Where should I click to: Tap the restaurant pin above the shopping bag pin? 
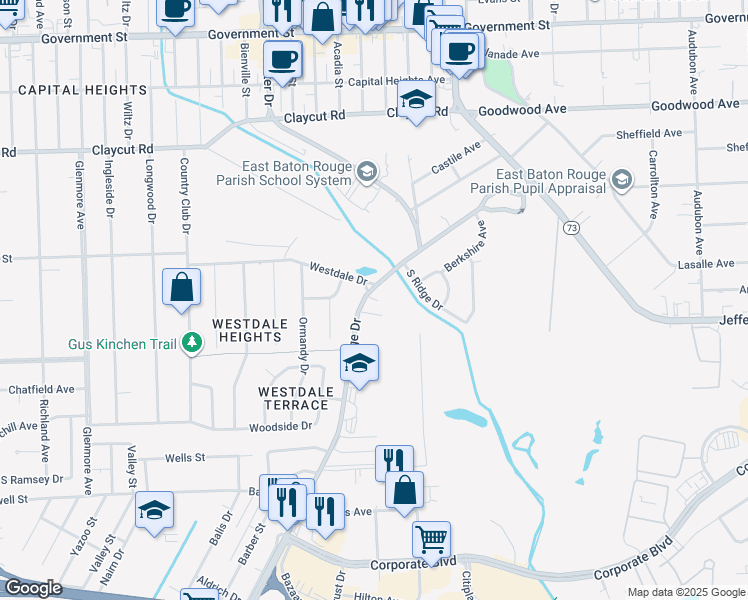click(394, 463)
